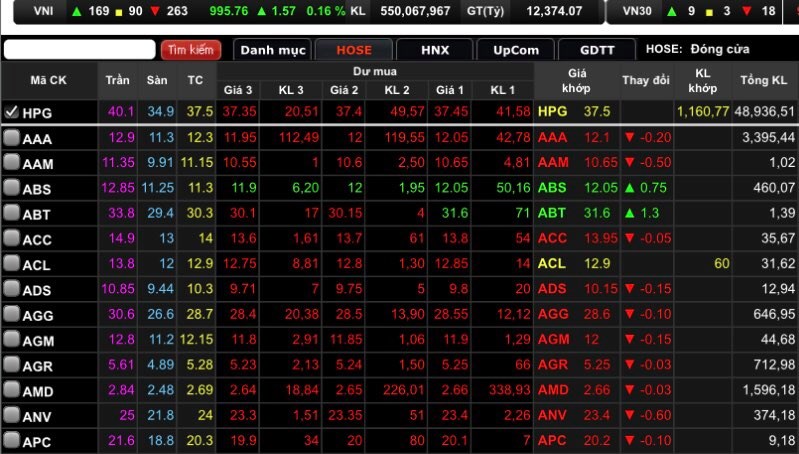
Task: Select the ACC stock checkbox
Action: click(11, 238)
